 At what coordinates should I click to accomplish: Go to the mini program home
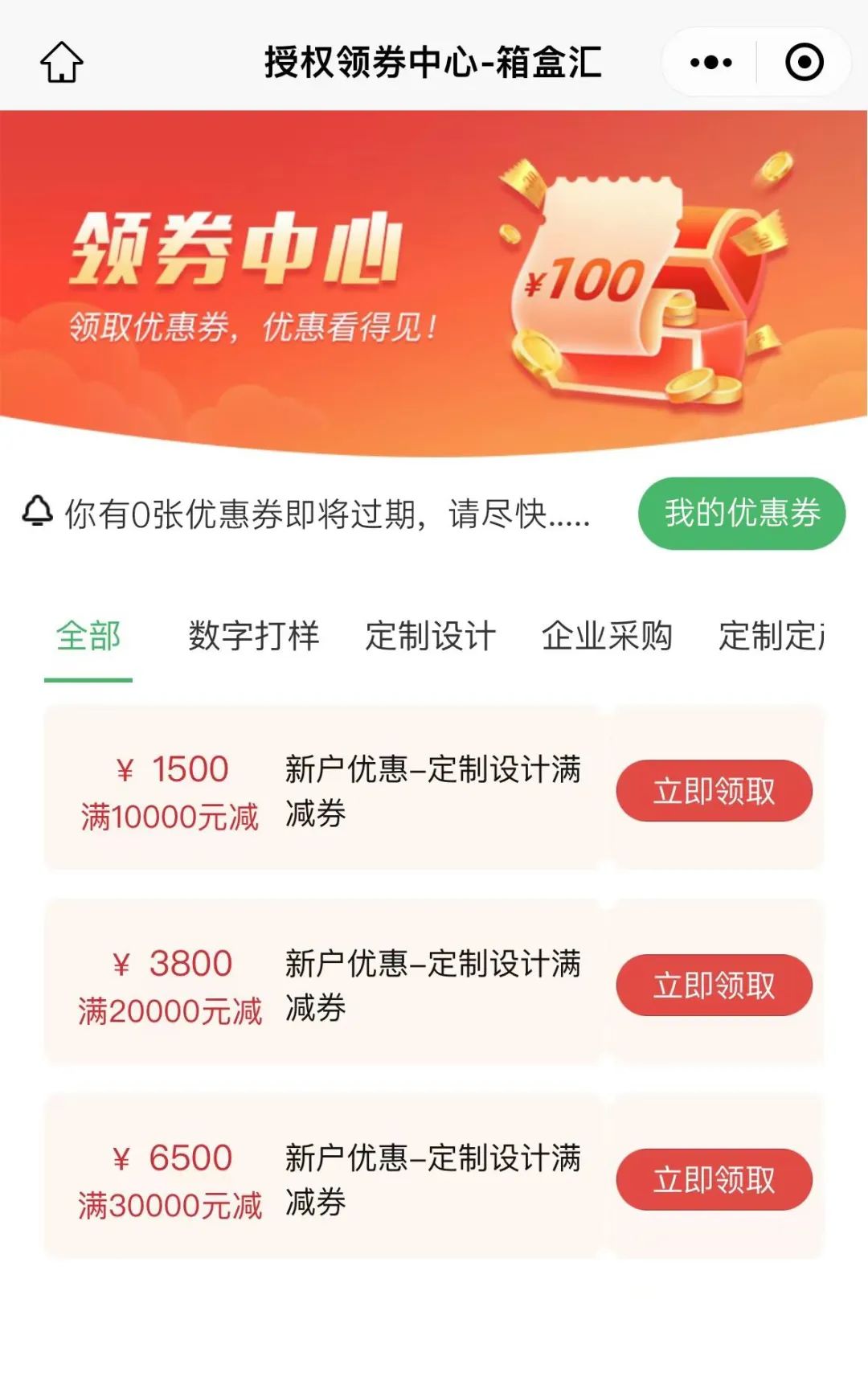(62, 62)
